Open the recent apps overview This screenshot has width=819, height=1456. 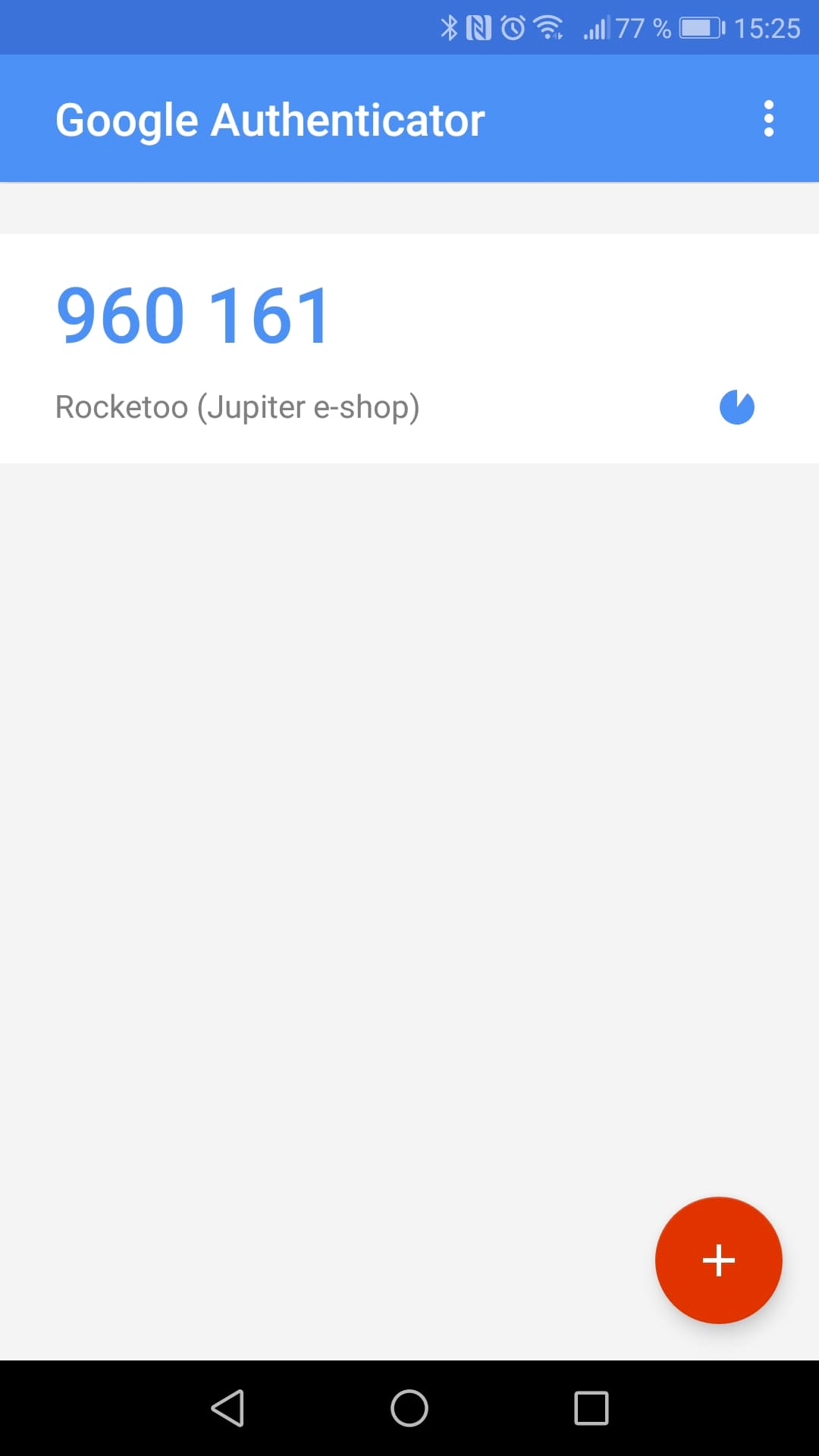(591, 1408)
